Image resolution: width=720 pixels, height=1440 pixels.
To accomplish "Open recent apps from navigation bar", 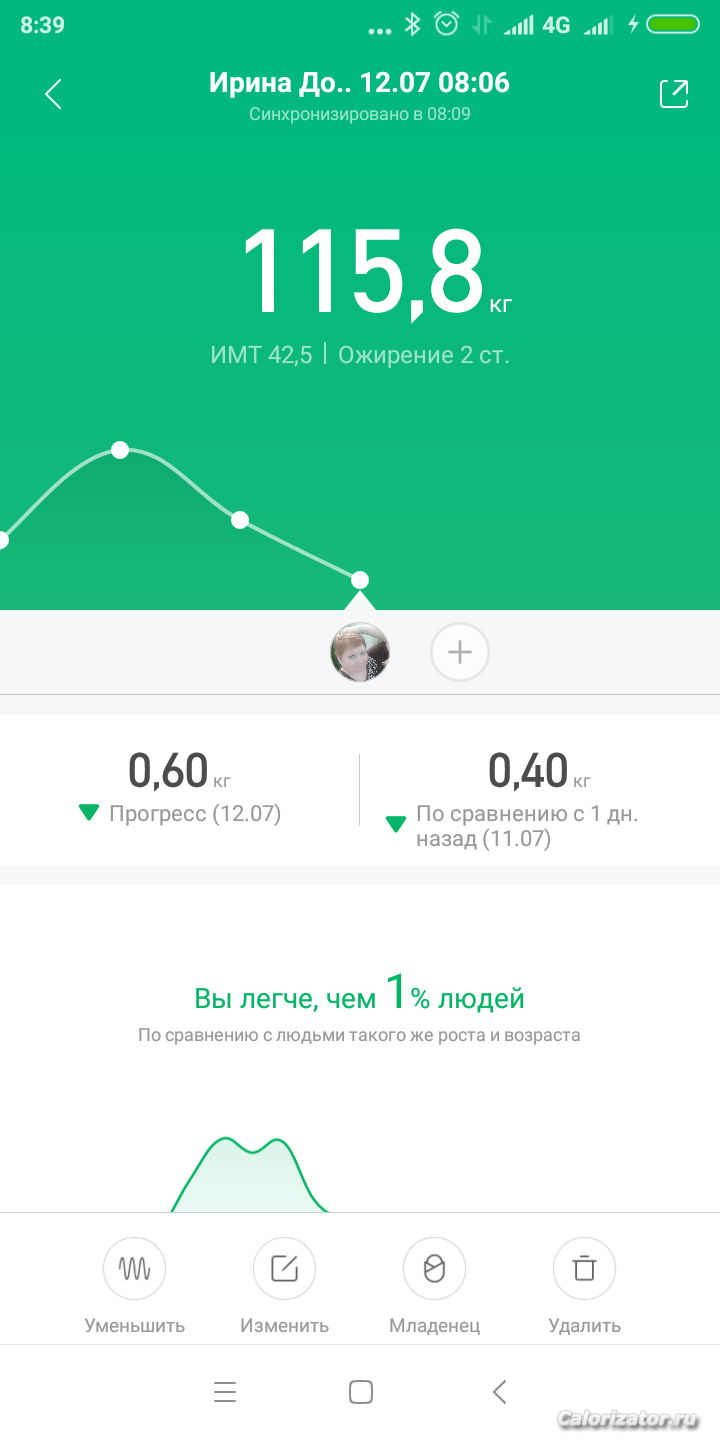I will [x=225, y=1391].
